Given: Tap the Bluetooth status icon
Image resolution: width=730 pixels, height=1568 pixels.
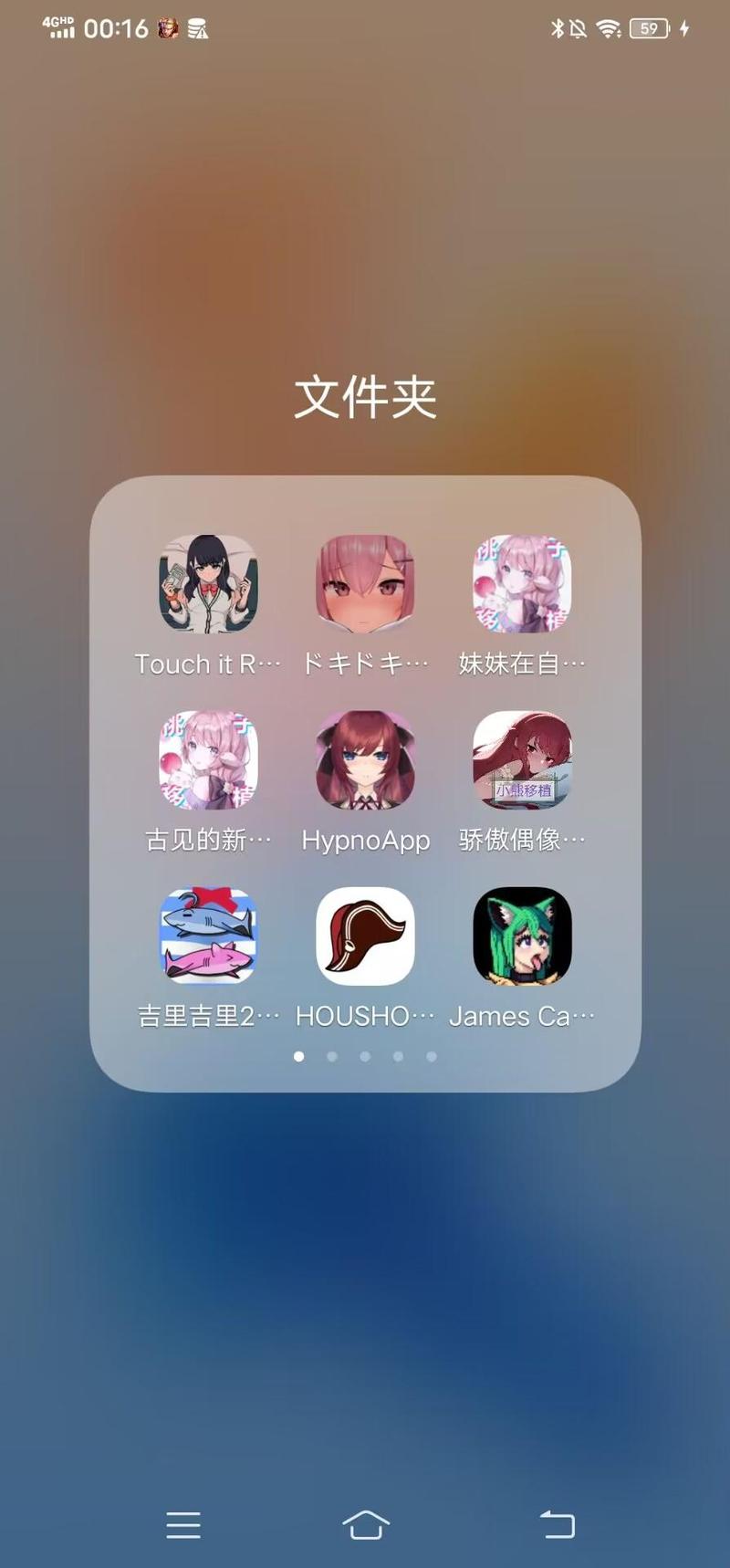Looking at the screenshot, I should (559, 28).
